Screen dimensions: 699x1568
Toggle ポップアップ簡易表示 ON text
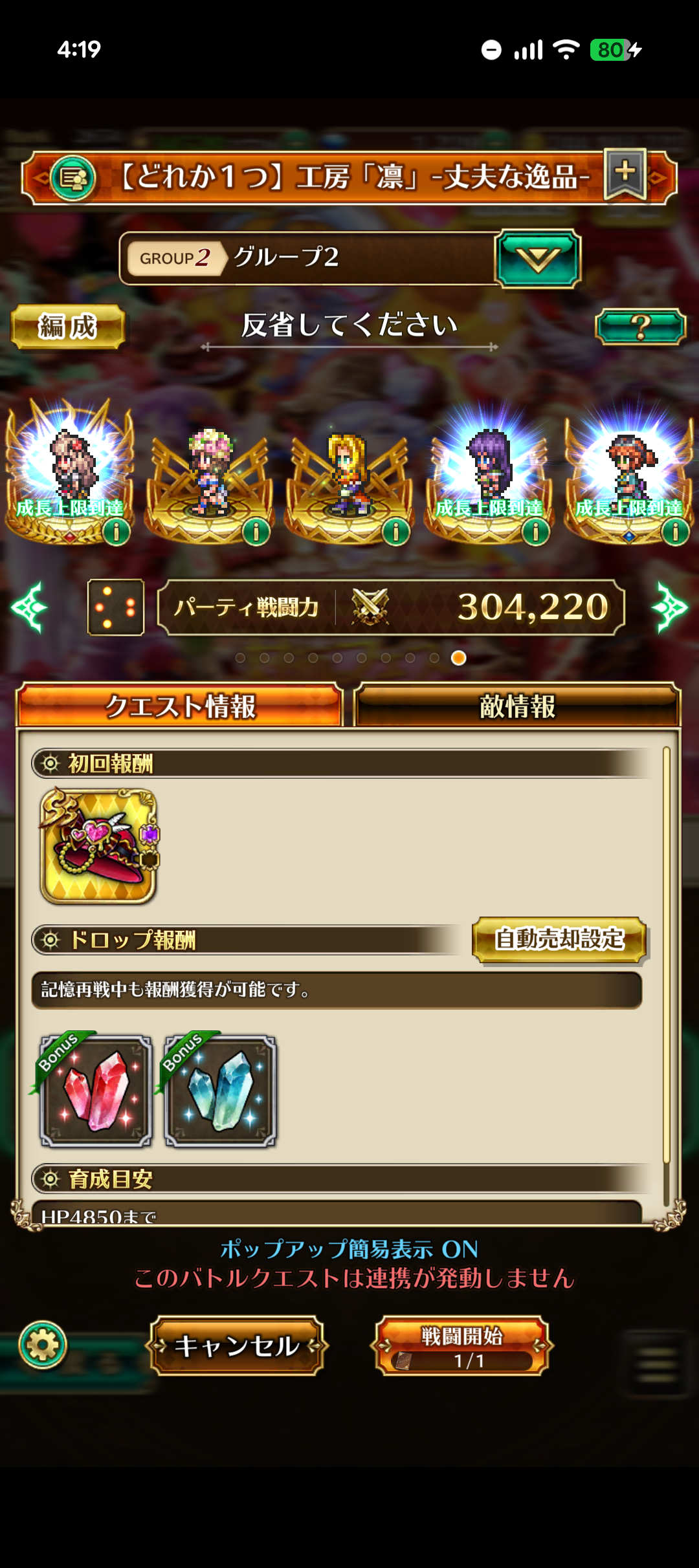pos(349,1249)
